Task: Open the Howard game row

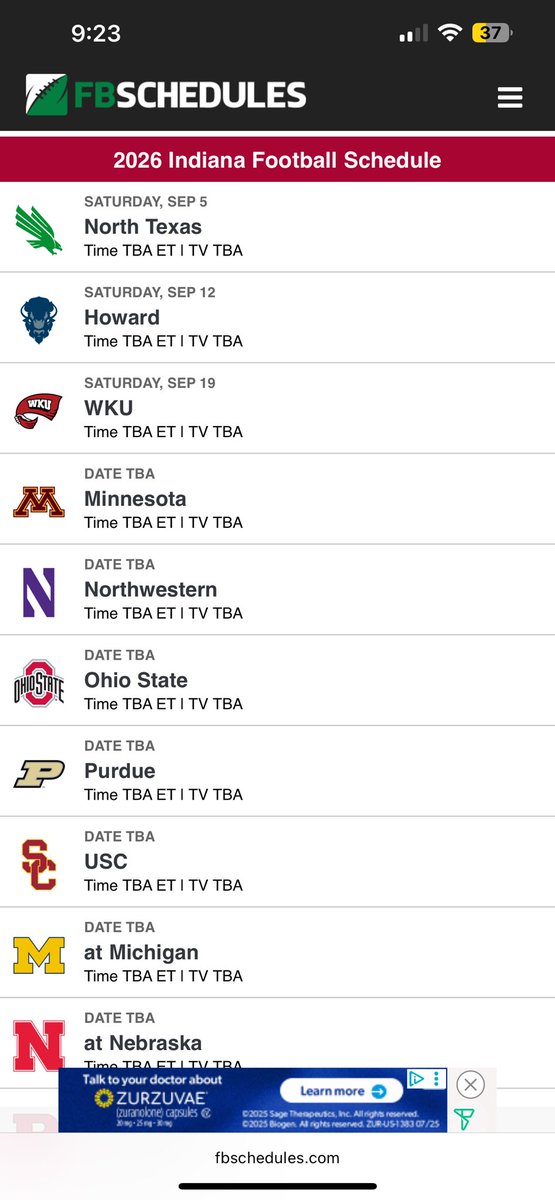Action: point(277,318)
